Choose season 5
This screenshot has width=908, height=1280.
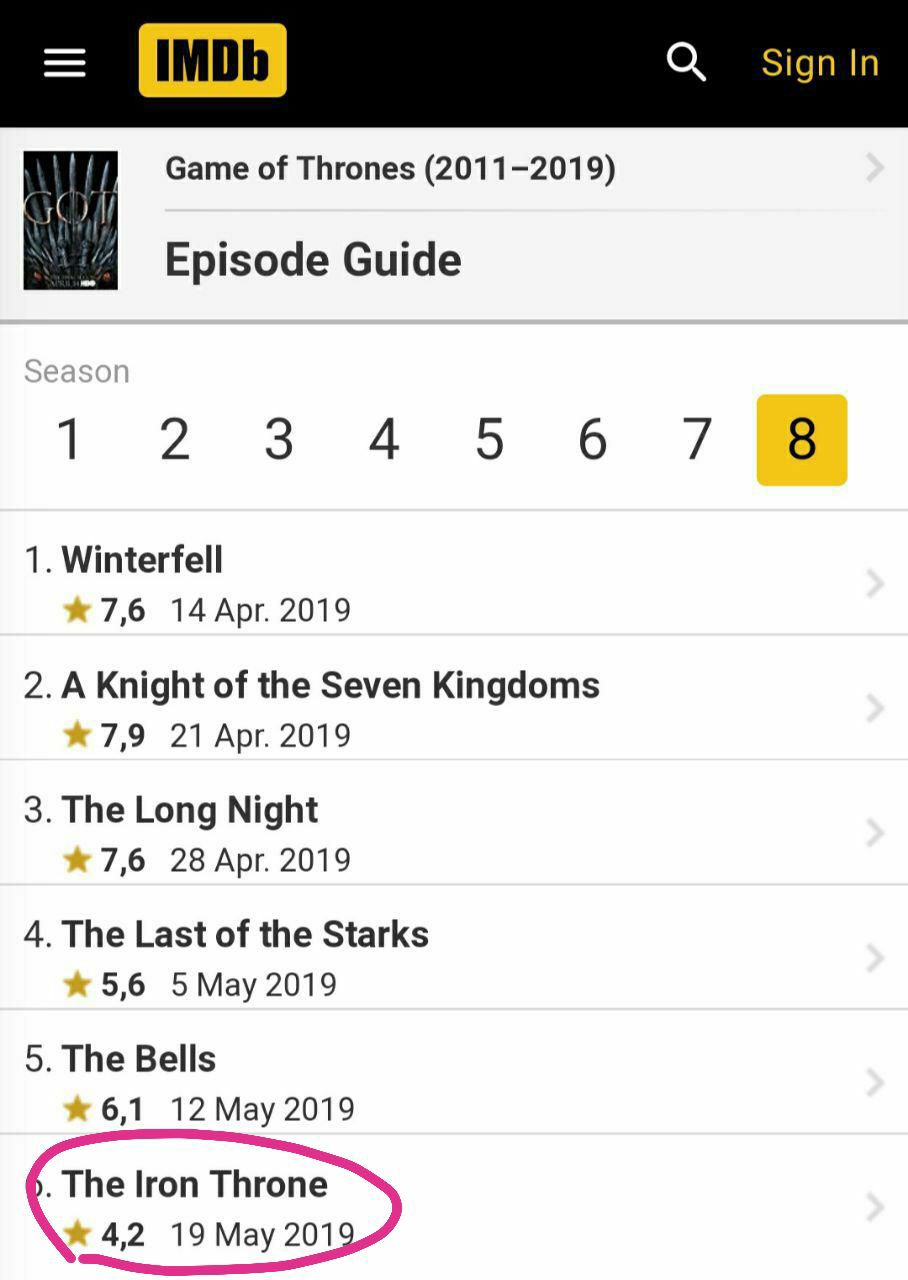pyautogui.click(x=488, y=440)
